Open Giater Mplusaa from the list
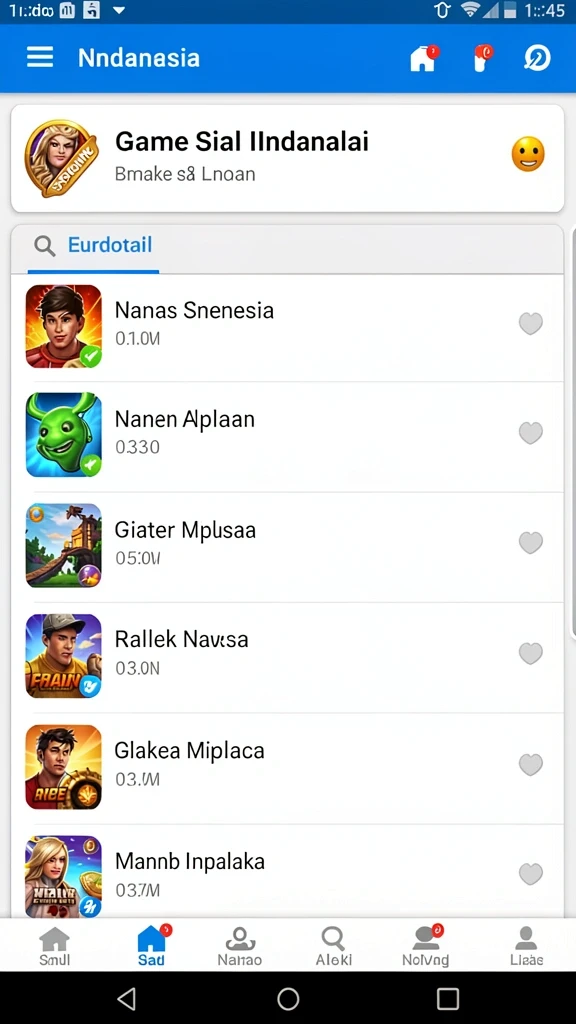This screenshot has width=576, height=1024. 287,546
